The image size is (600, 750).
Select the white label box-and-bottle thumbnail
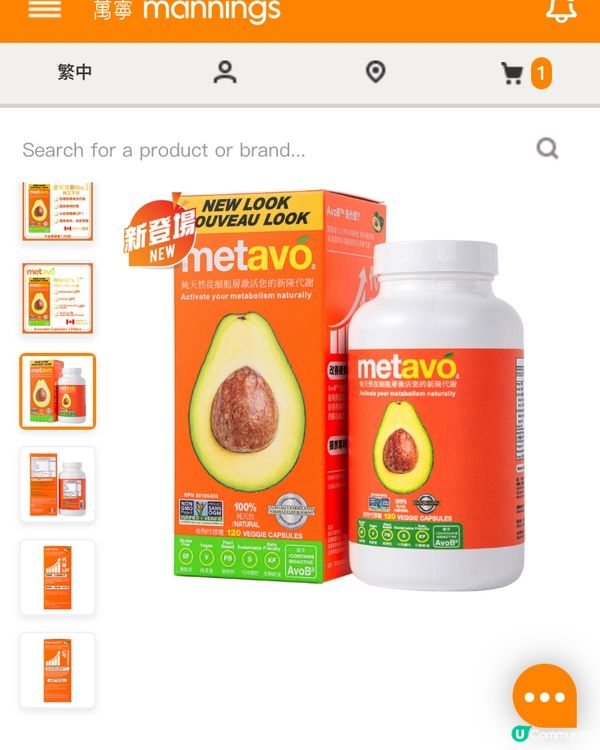click(58, 484)
